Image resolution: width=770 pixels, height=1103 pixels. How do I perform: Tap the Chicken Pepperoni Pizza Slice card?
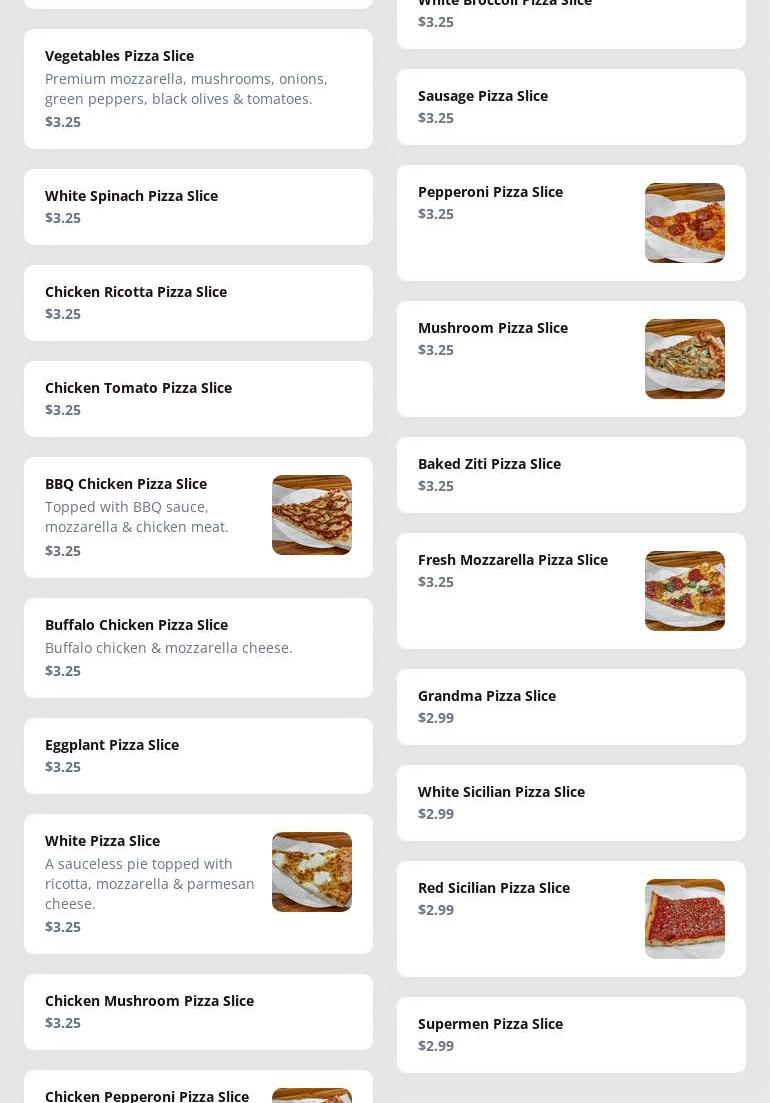pos(147,1094)
